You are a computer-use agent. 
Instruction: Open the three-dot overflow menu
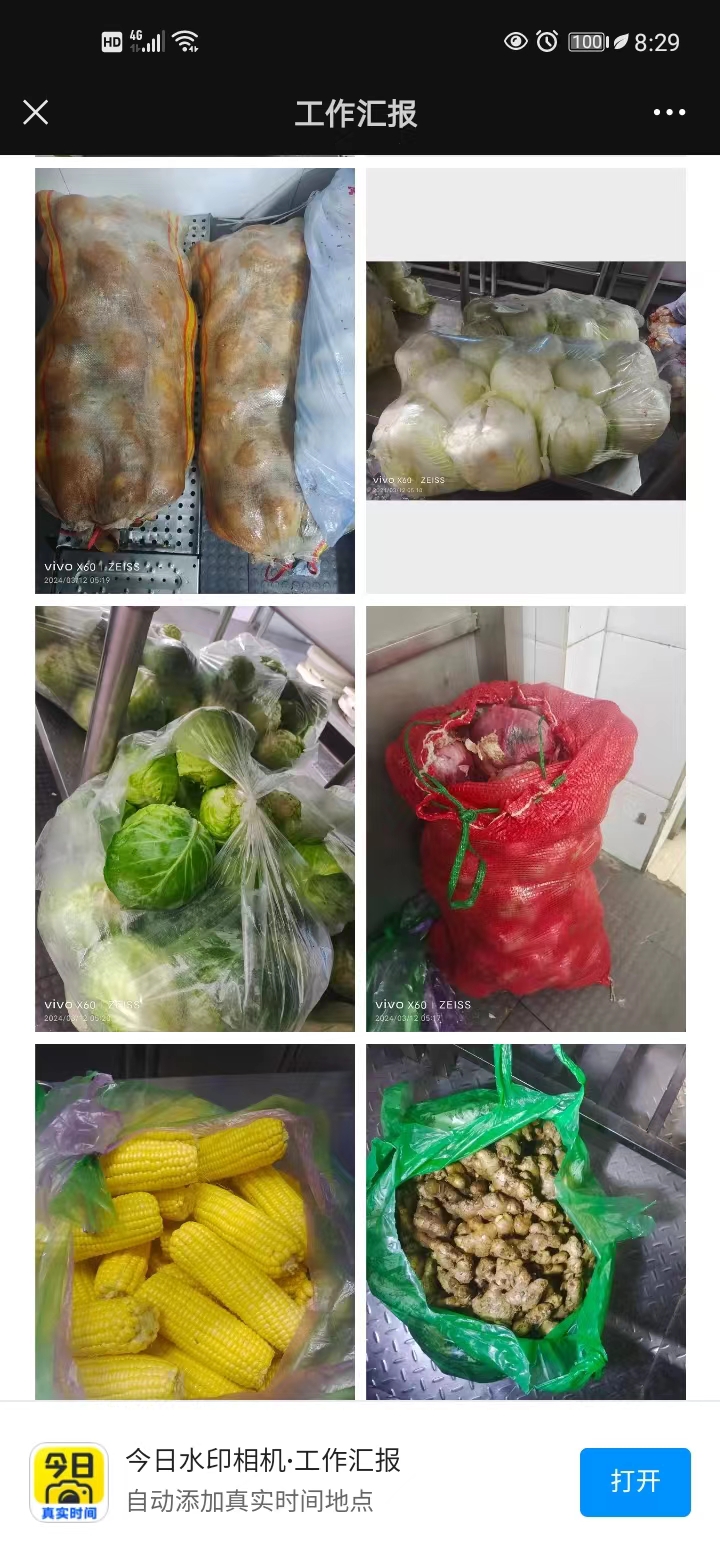pos(669,112)
